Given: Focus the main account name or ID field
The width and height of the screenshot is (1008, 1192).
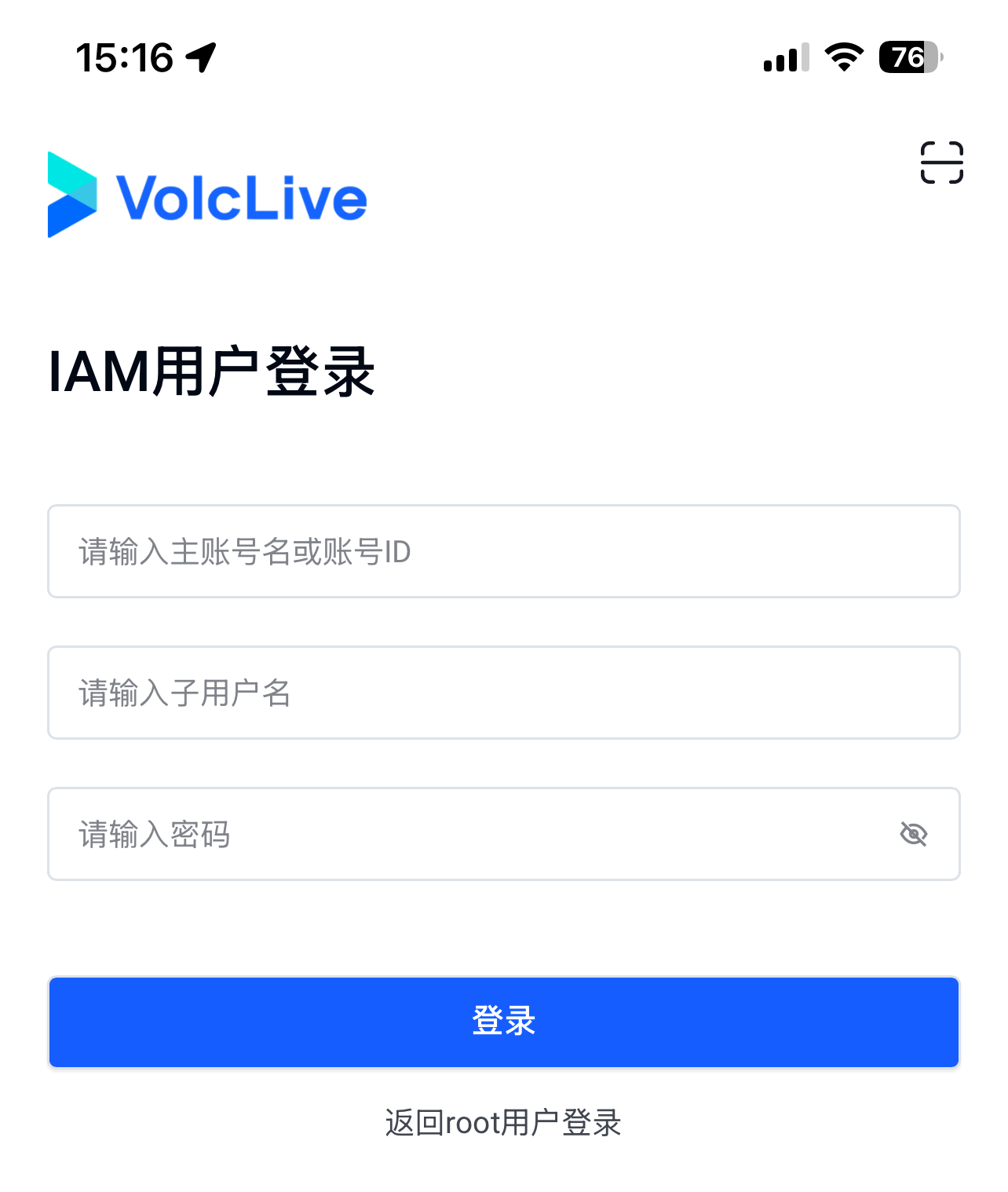Looking at the screenshot, I should [x=502, y=551].
